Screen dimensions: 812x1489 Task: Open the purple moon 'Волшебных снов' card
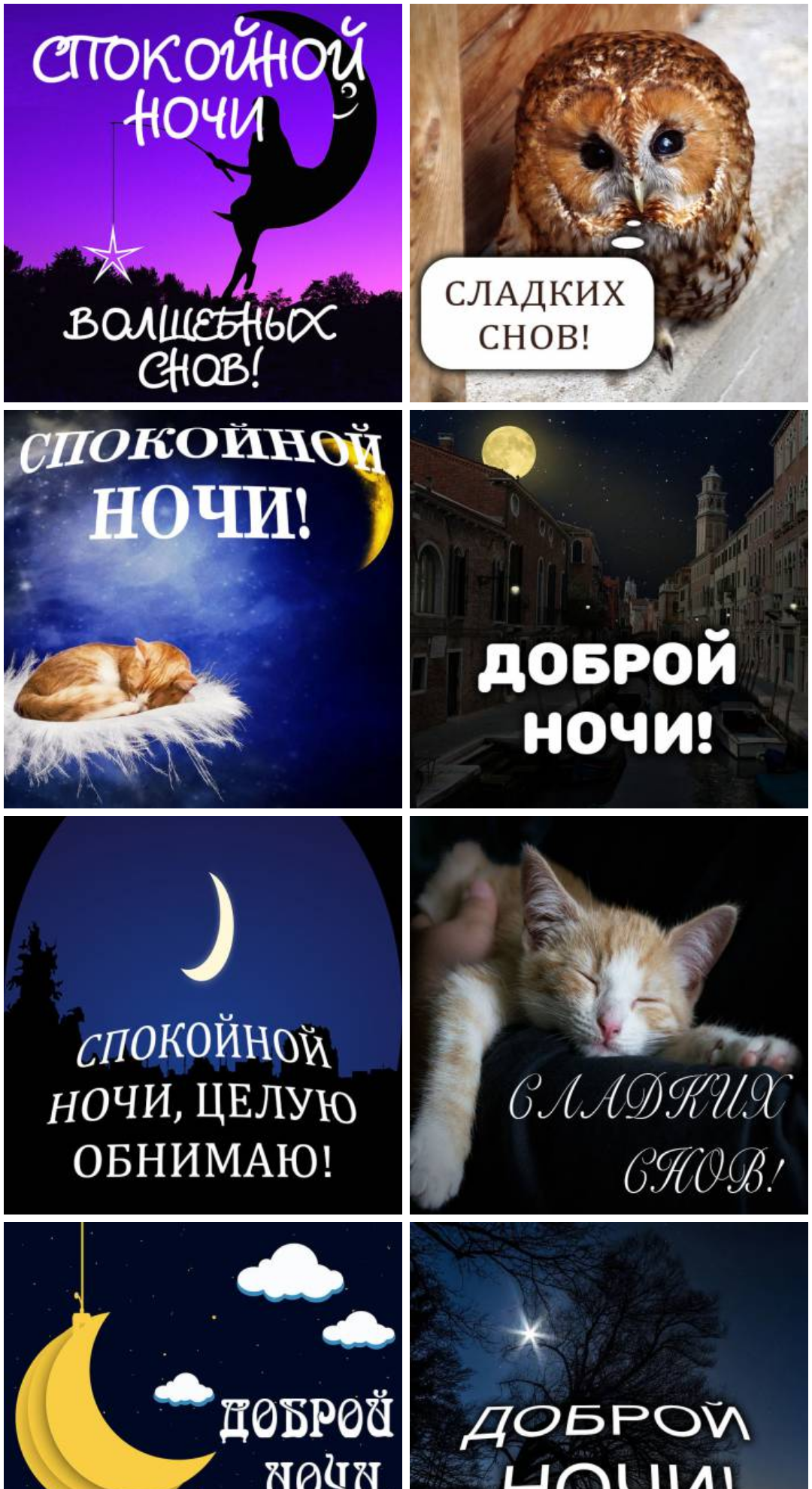coord(203,203)
